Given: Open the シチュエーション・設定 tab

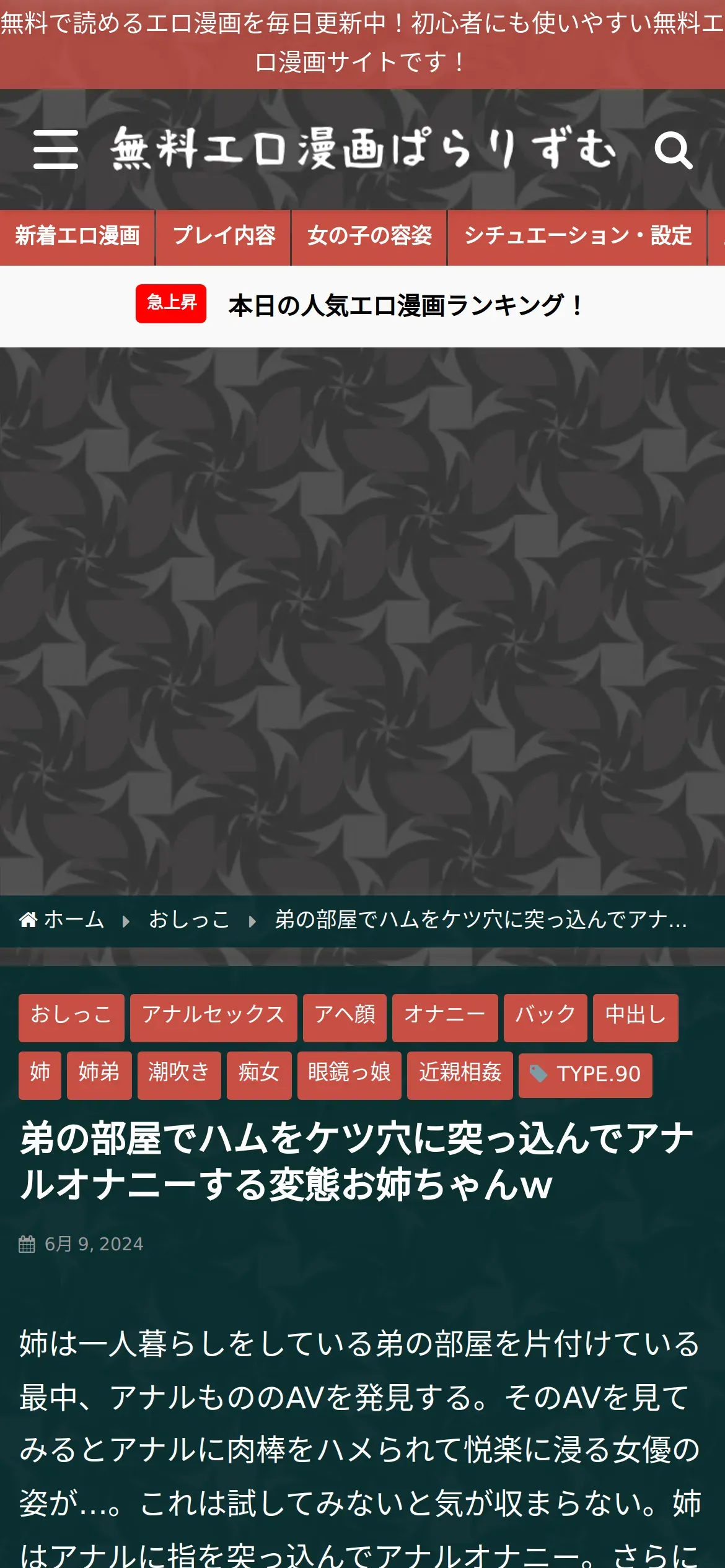Looking at the screenshot, I should [578, 237].
